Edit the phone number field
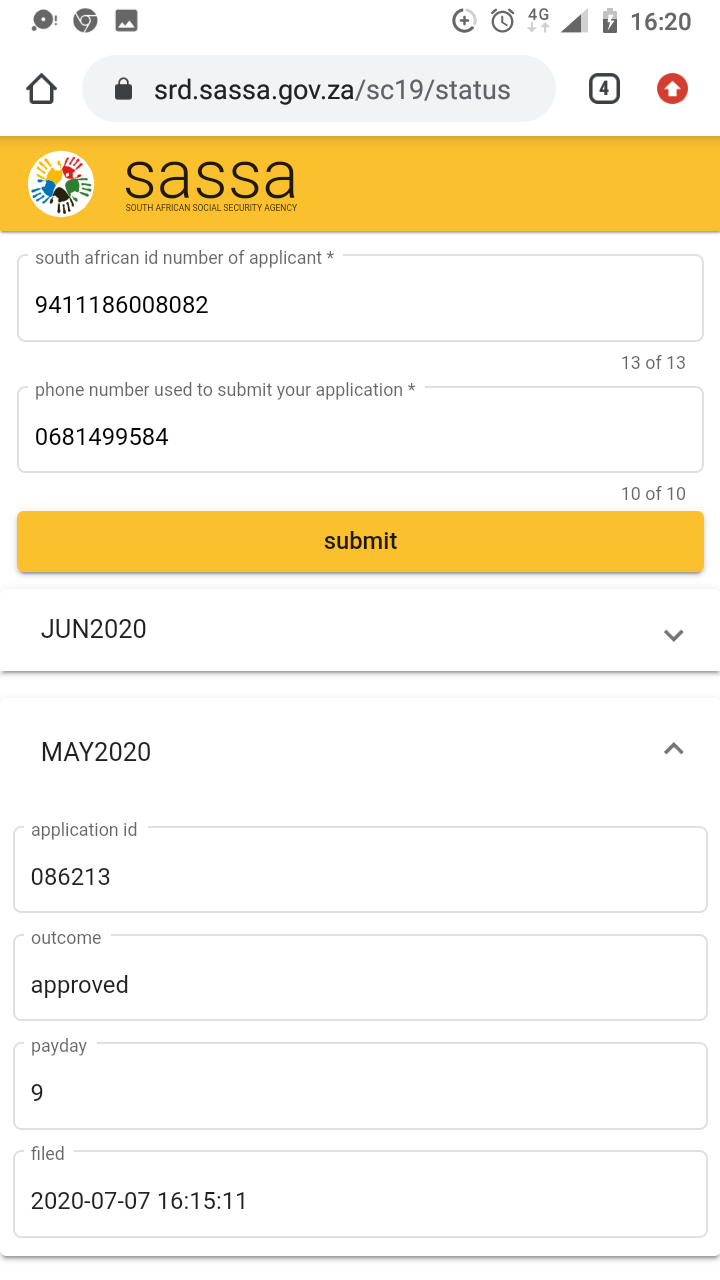The width and height of the screenshot is (720, 1280). click(x=360, y=436)
